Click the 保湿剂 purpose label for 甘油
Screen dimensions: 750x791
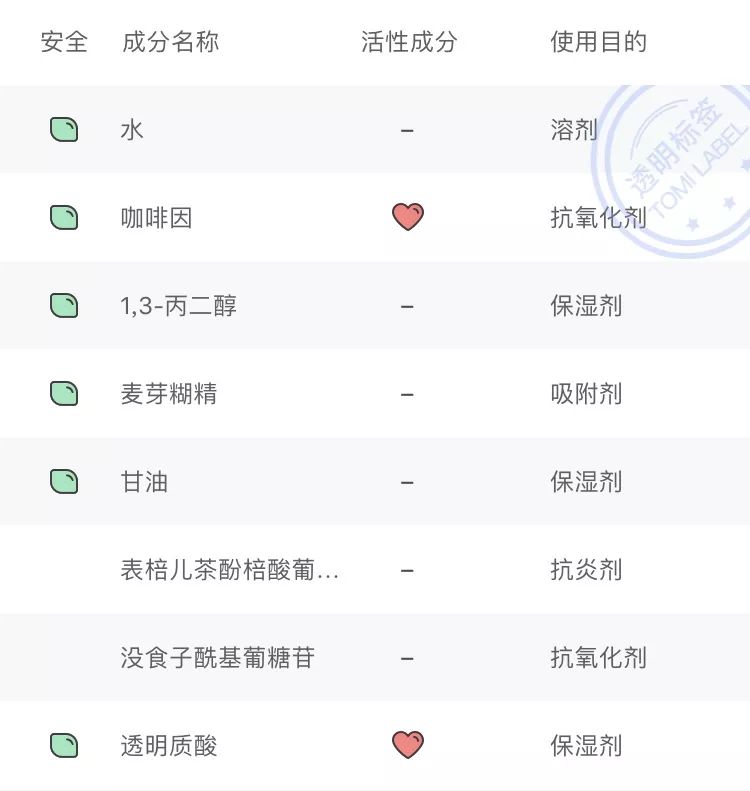click(585, 482)
